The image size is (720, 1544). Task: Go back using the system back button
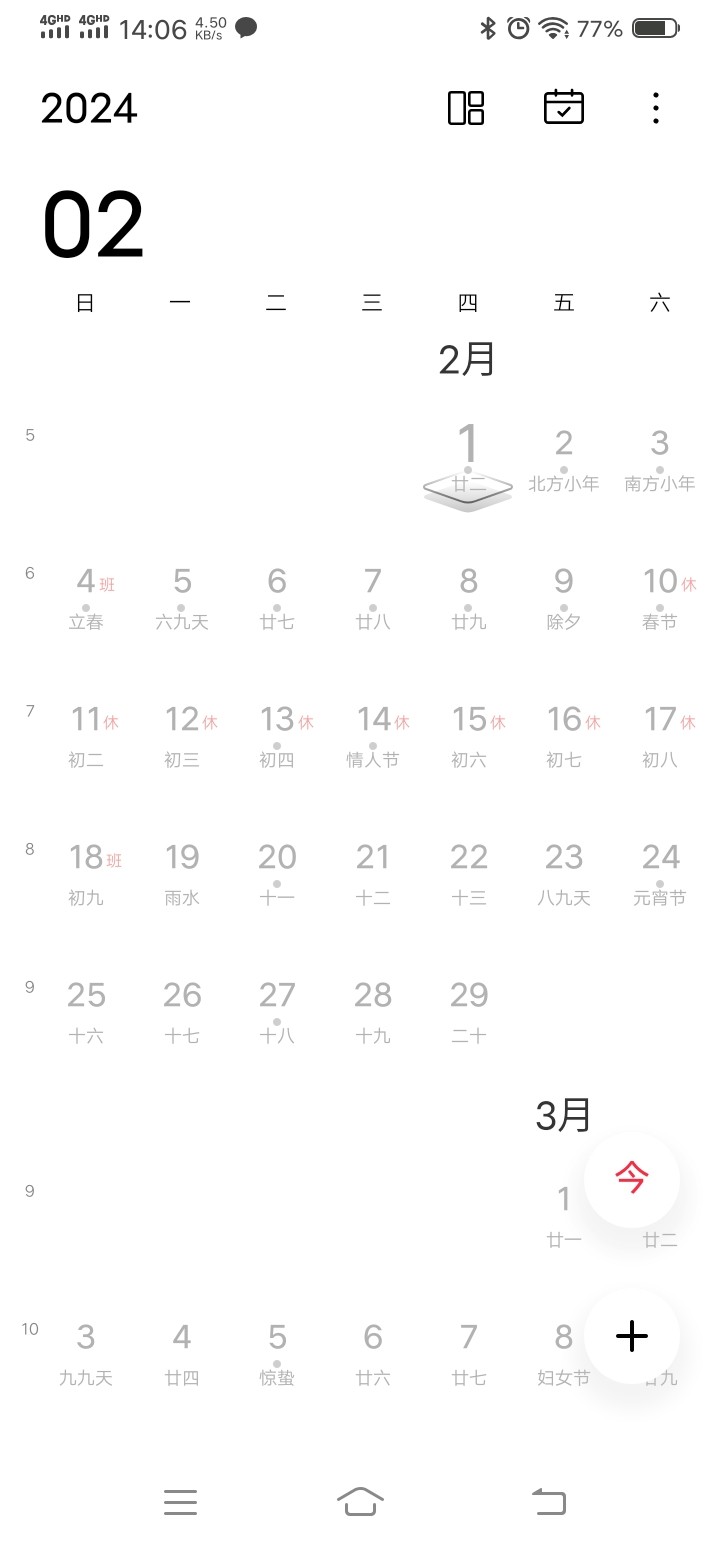[548, 1501]
